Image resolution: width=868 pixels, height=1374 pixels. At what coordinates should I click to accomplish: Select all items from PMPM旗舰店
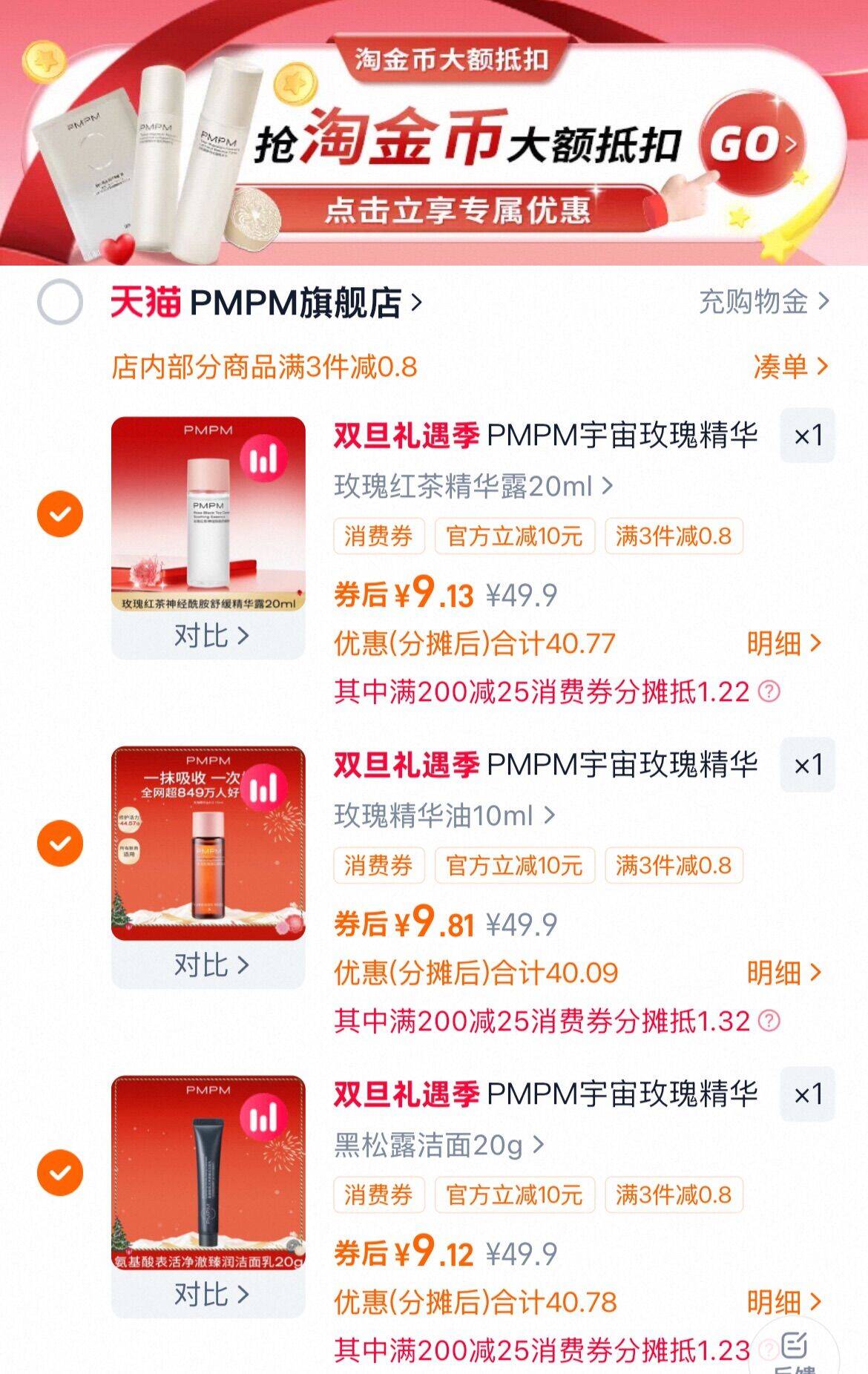[59, 302]
